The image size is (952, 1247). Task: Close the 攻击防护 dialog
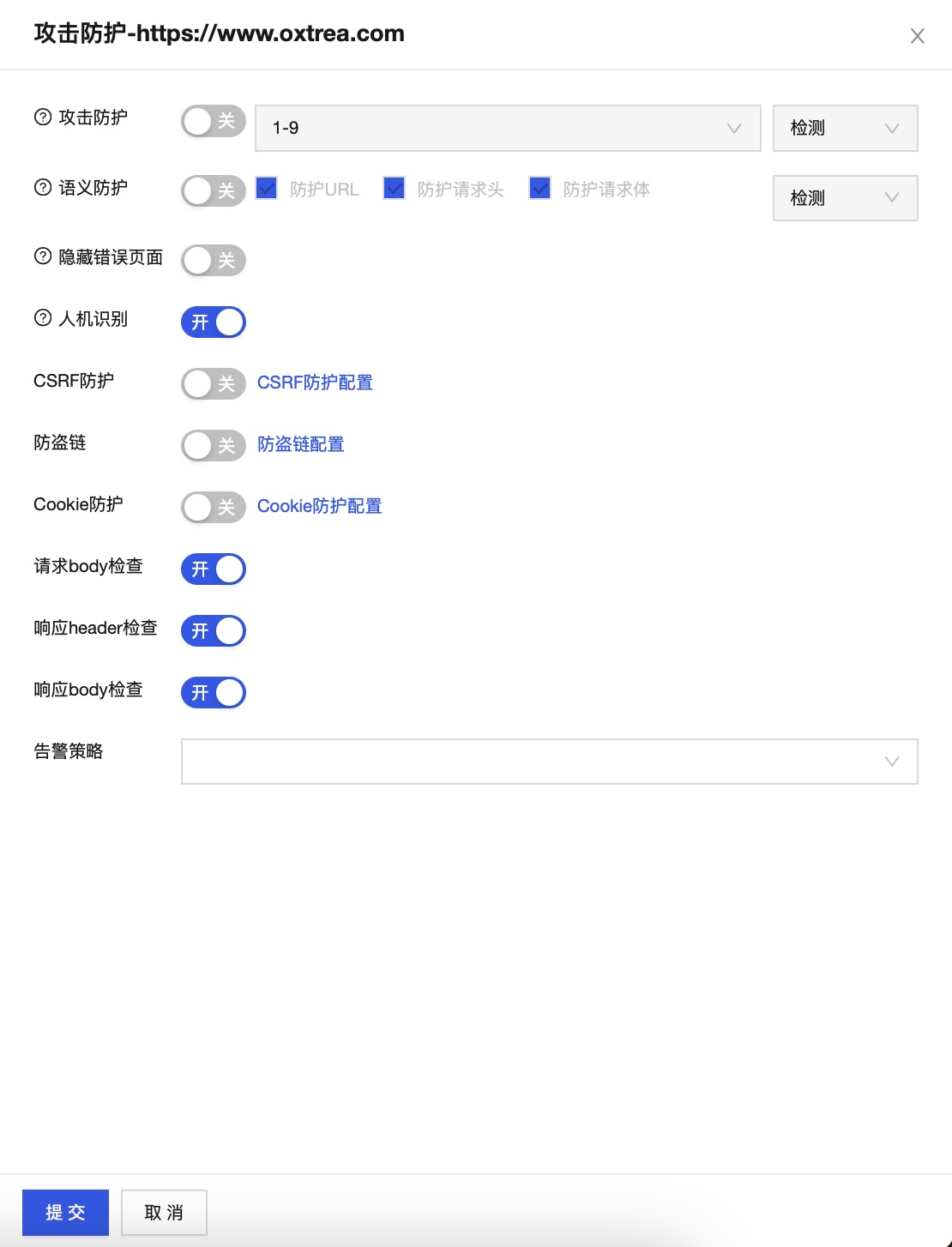[x=917, y=36]
